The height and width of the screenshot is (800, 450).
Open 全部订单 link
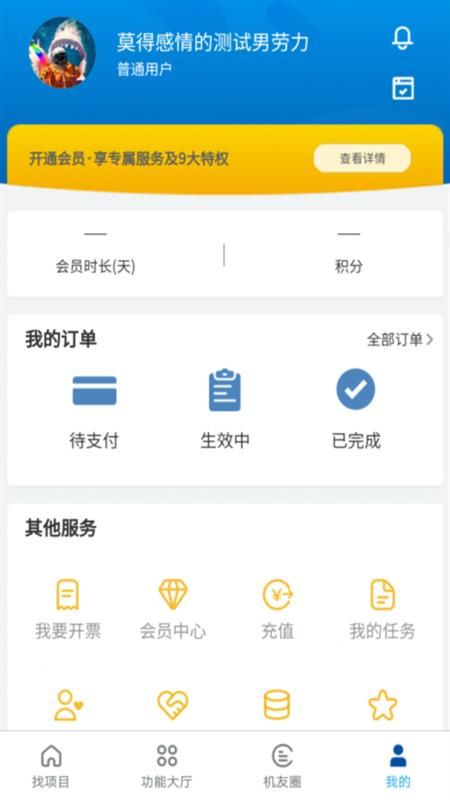point(400,339)
